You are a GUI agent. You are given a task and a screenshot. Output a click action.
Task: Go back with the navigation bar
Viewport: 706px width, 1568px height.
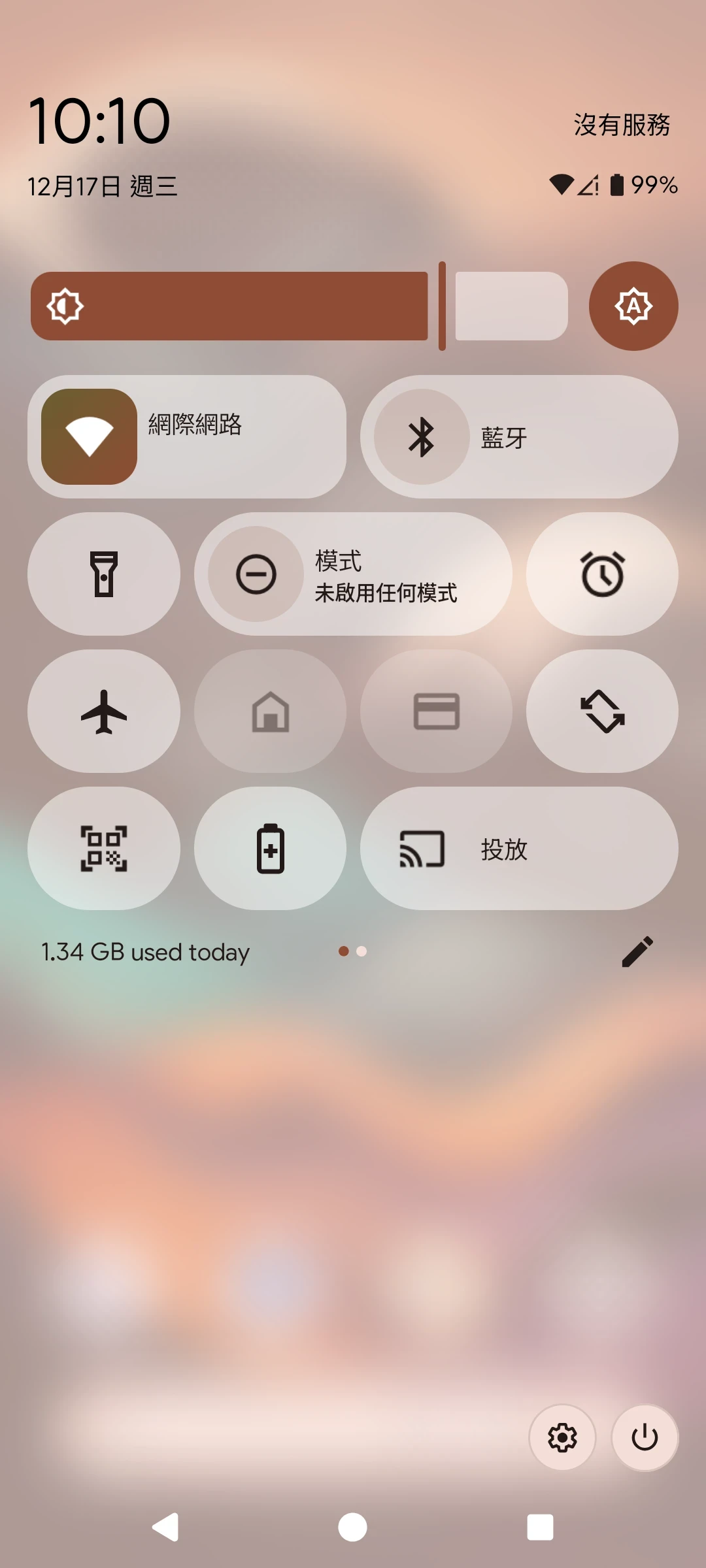[166, 1527]
